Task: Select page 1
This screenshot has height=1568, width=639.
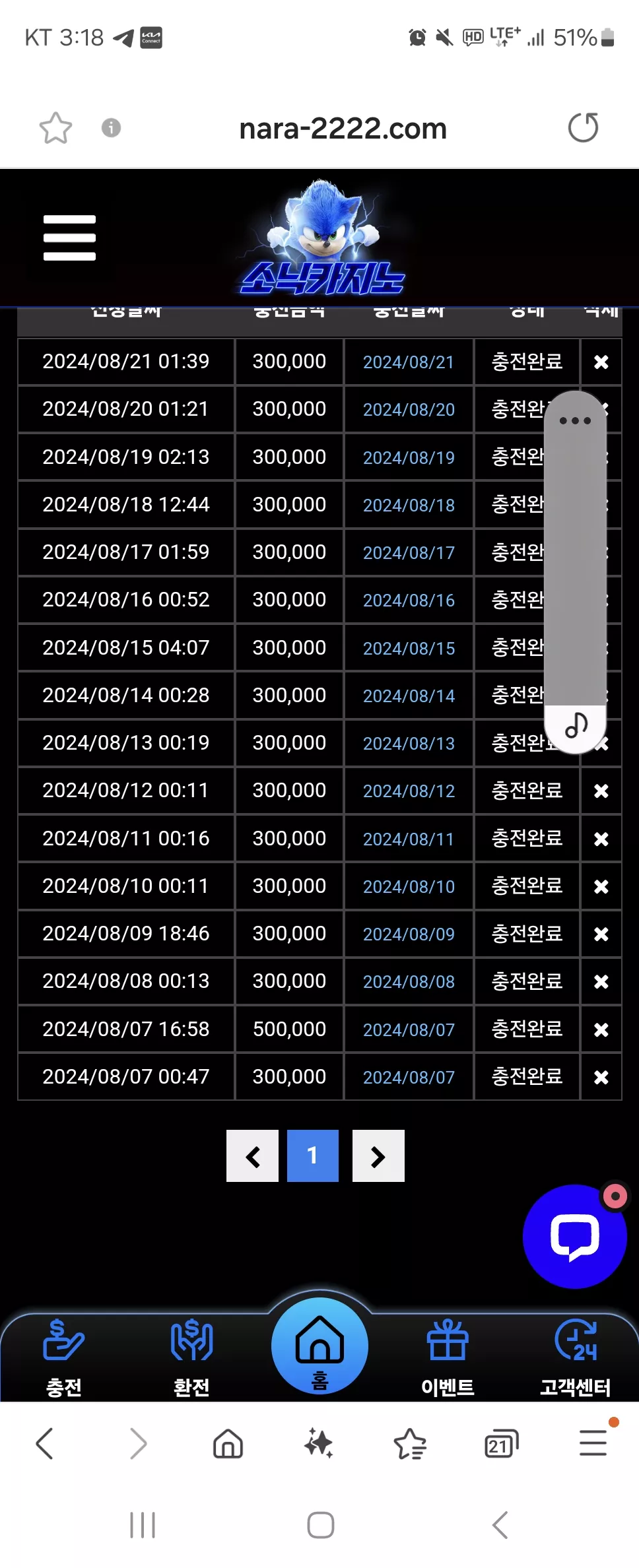Action: tap(313, 1156)
